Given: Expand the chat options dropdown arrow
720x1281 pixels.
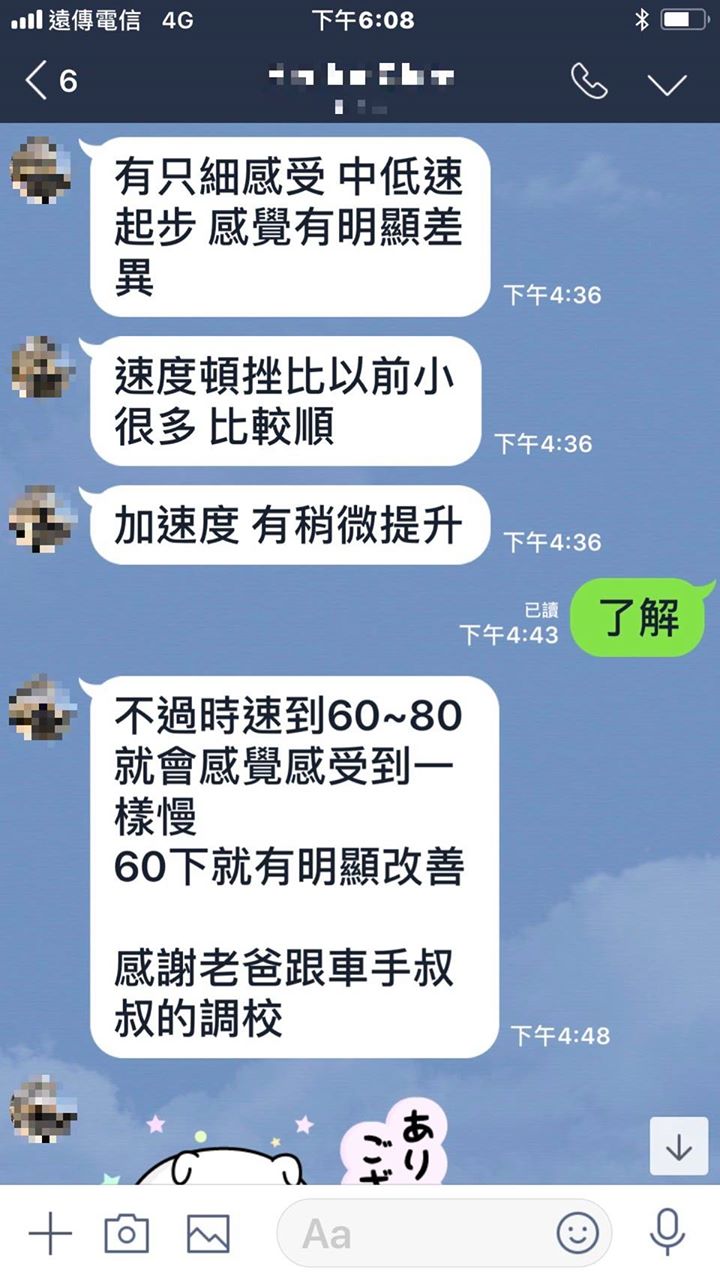Looking at the screenshot, I should pyautogui.click(x=667, y=83).
